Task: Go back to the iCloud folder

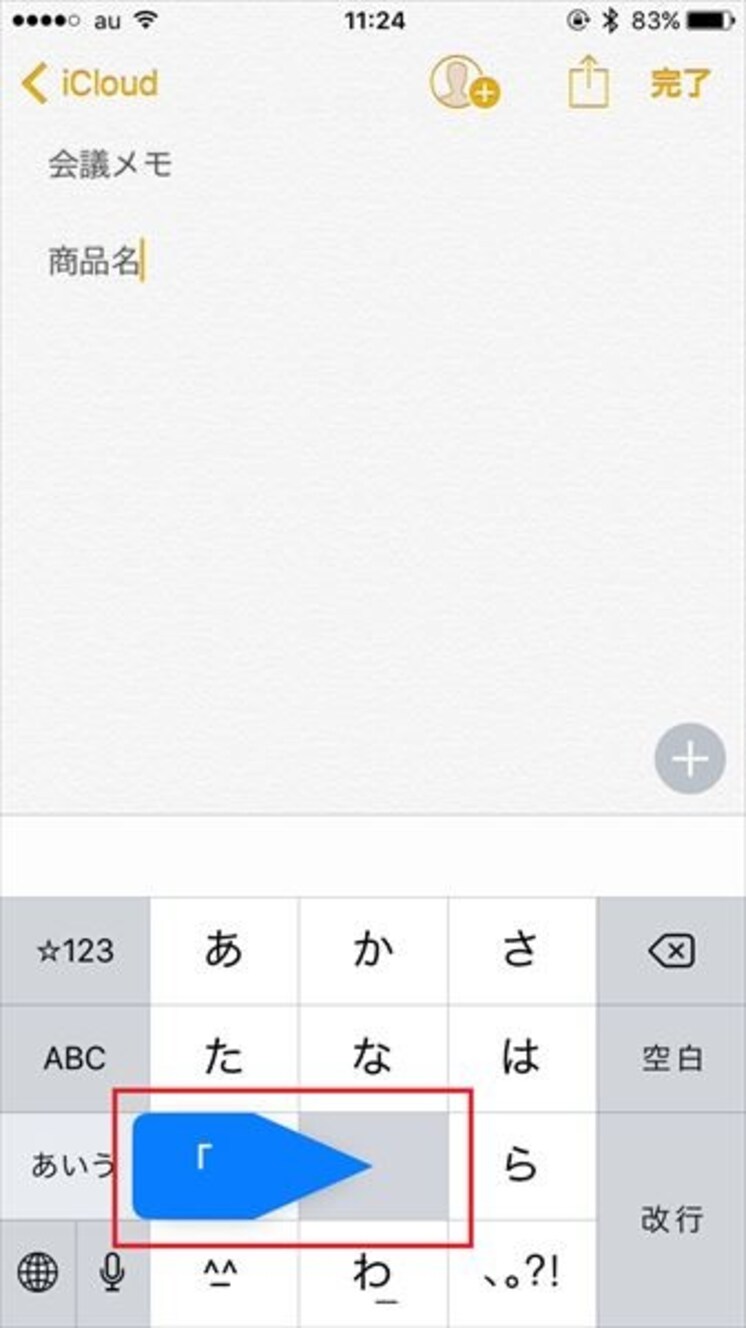Action: pyautogui.click(x=90, y=84)
